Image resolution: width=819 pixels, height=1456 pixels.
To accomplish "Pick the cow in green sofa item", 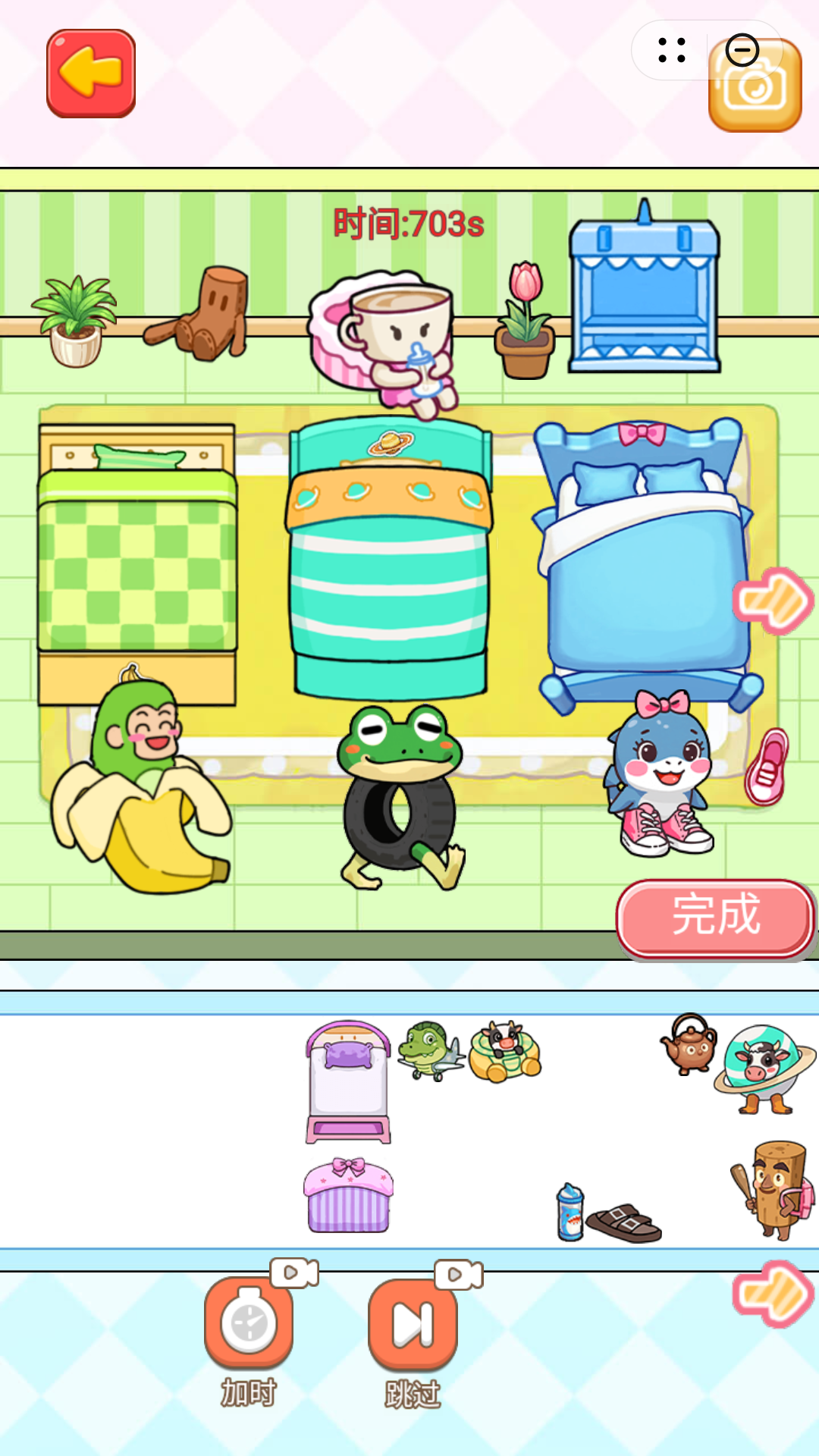I will tap(504, 1051).
